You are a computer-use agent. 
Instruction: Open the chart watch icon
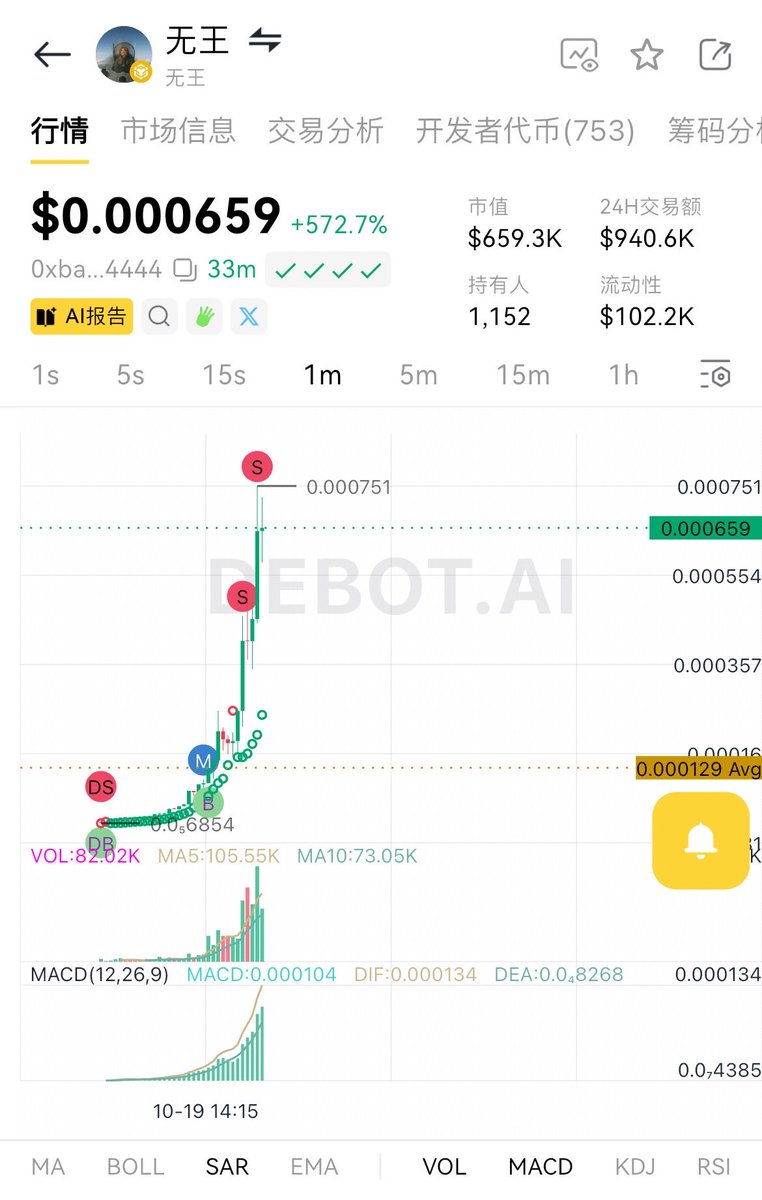tap(579, 55)
